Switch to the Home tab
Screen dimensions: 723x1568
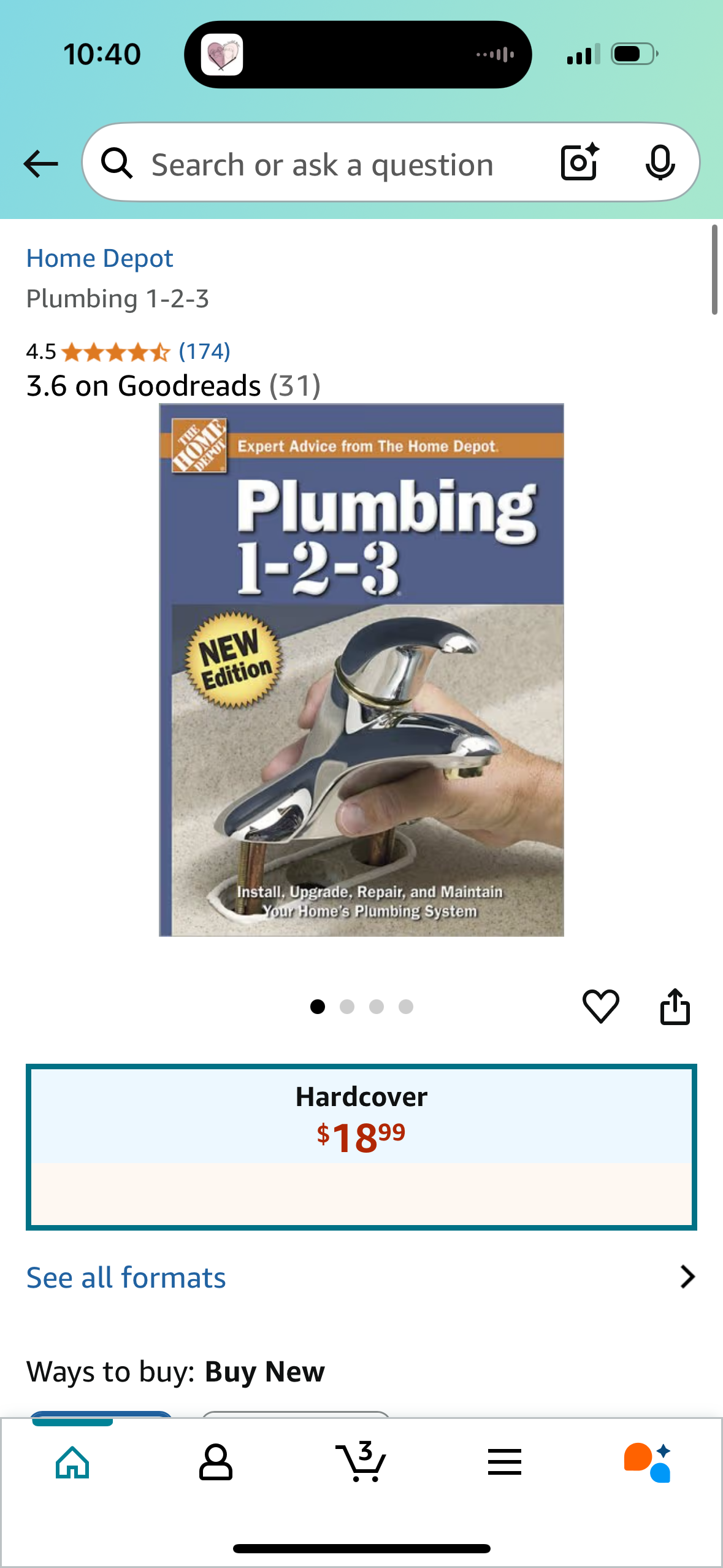(x=72, y=1462)
